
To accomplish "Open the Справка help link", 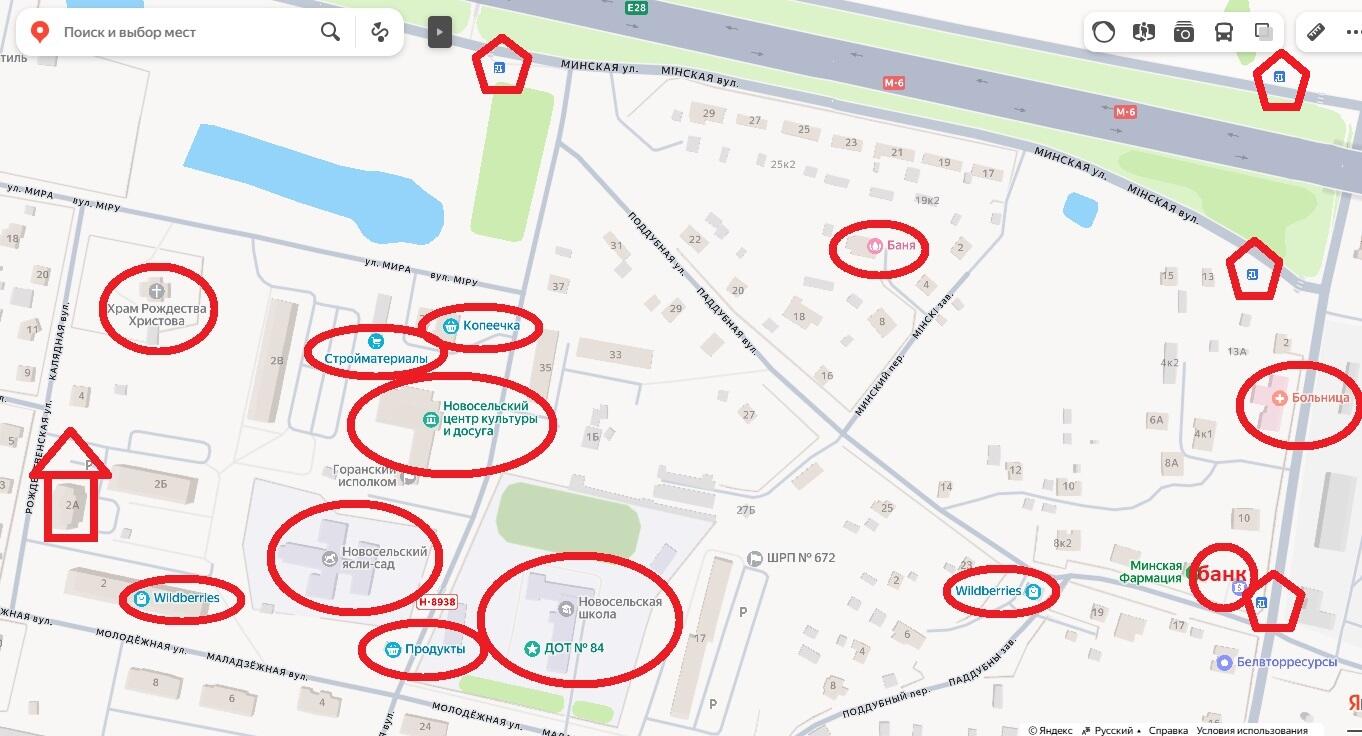I will click(x=1168, y=730).
